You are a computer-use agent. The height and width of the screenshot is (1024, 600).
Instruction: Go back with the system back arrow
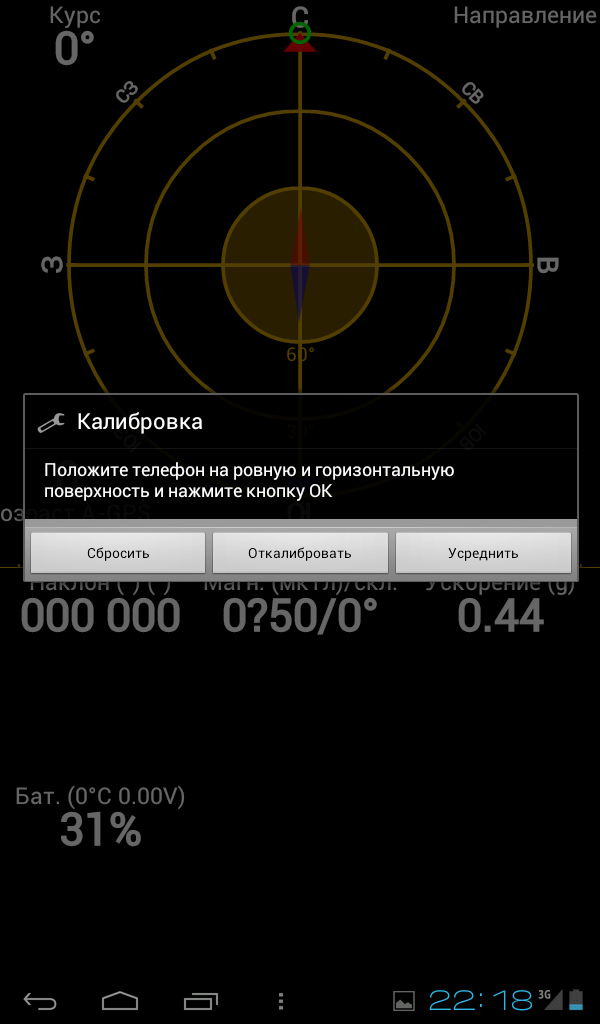pos(40,1000)
